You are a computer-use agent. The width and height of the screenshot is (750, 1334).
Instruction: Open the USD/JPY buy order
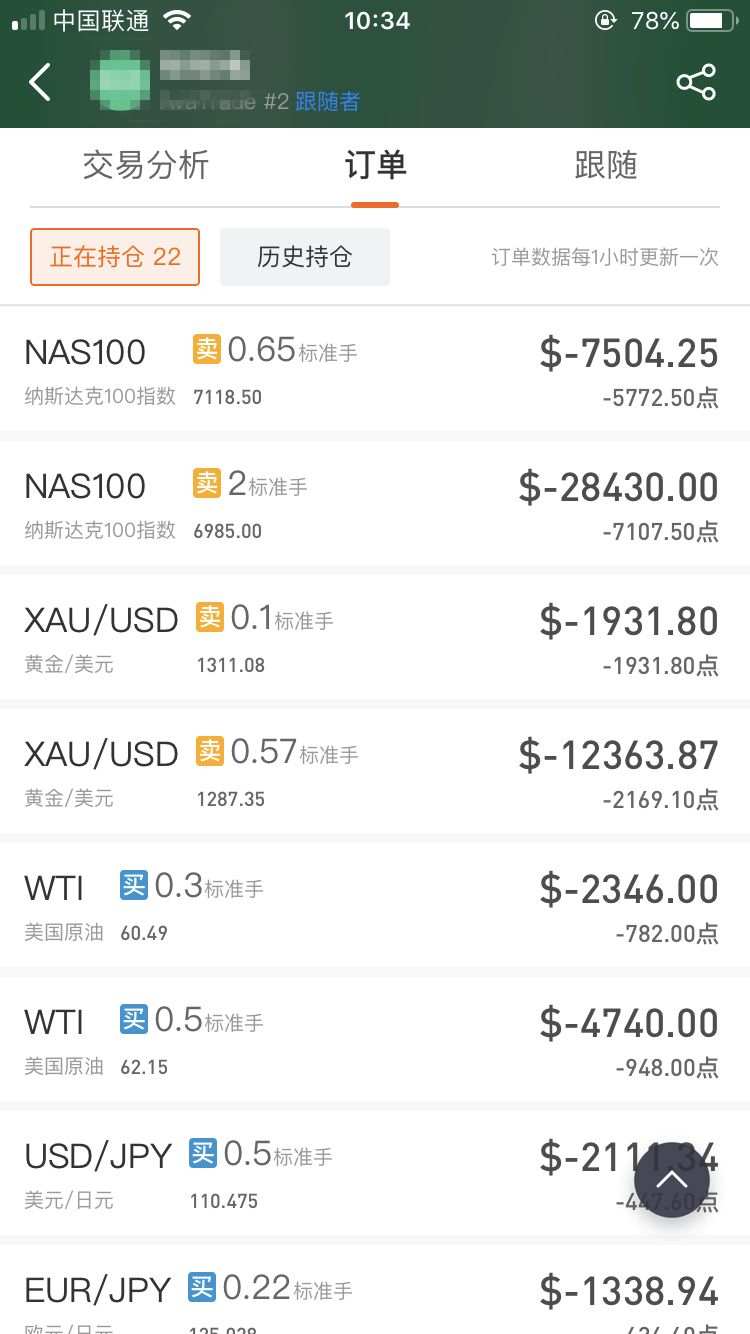375,1174
